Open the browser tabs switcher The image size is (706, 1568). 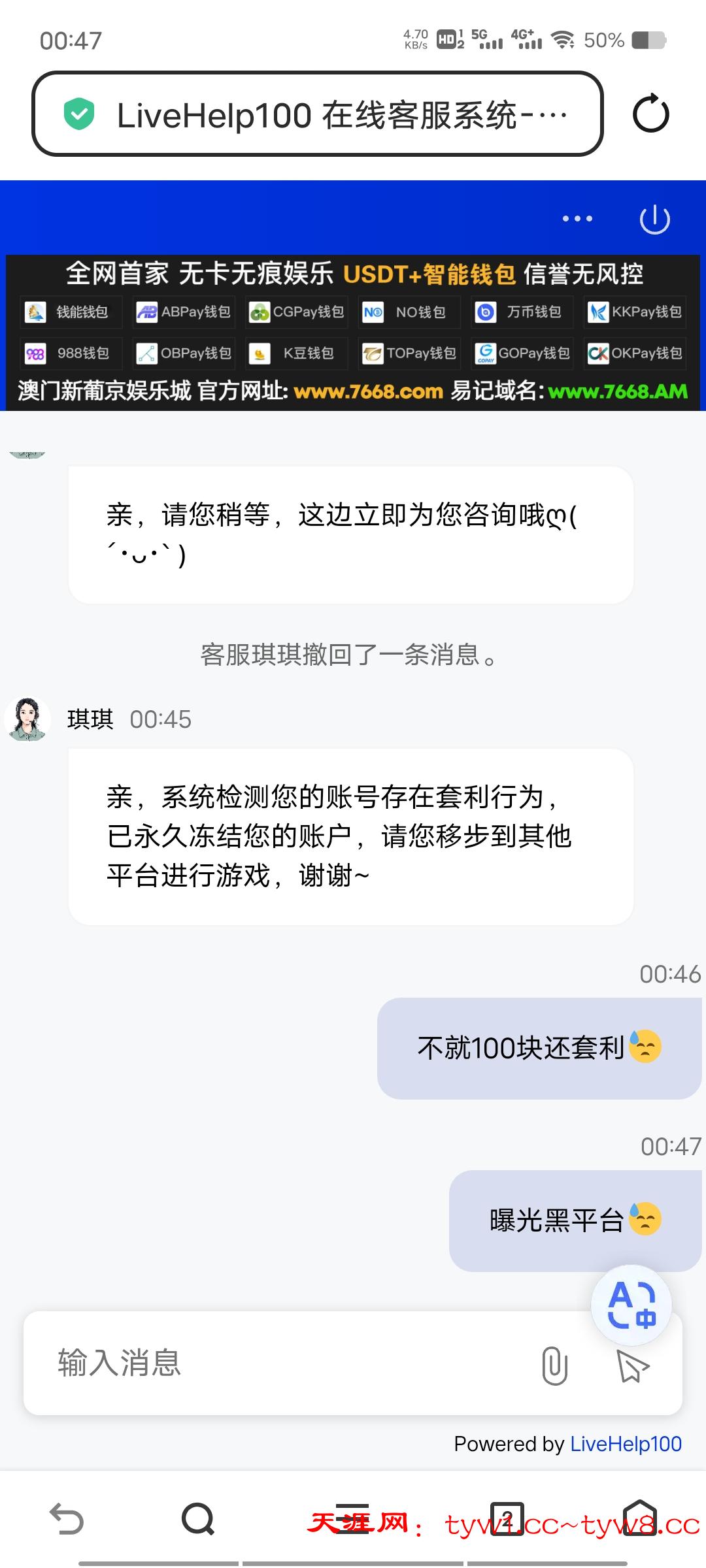point(507,1519)
